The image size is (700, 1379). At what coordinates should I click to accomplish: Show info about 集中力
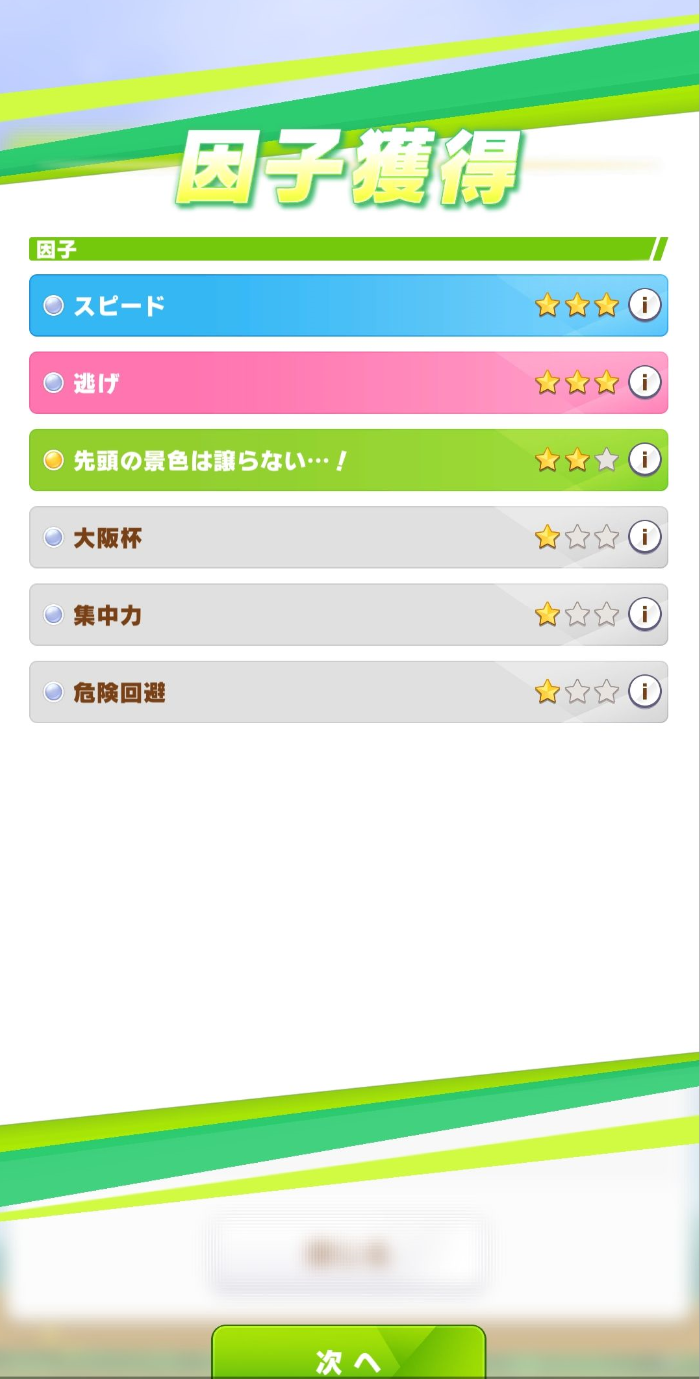tap(645, 614)
